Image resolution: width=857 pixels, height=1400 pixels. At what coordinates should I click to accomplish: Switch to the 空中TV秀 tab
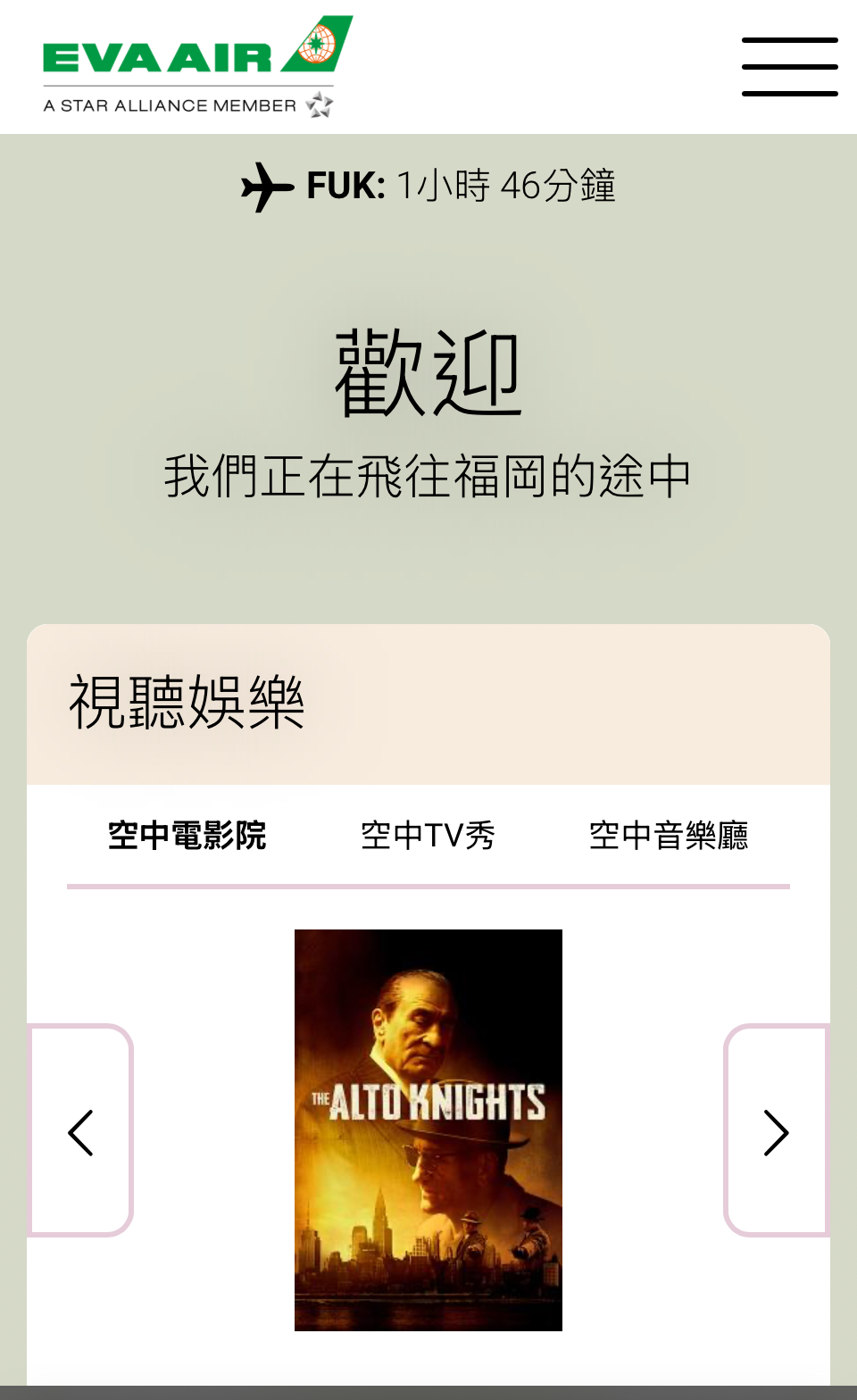click(428, 836)
